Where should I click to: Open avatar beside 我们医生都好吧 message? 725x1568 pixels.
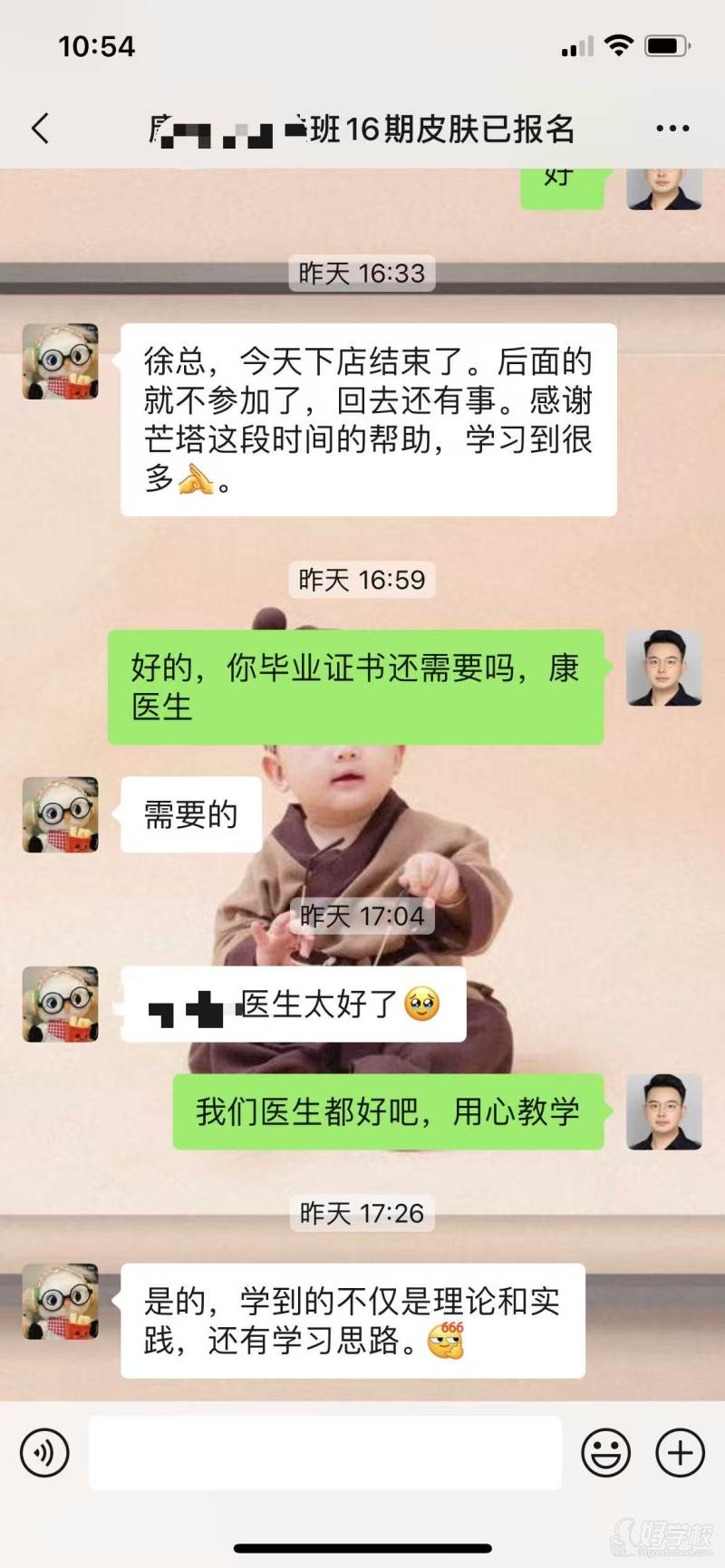tap(664, 1111)
